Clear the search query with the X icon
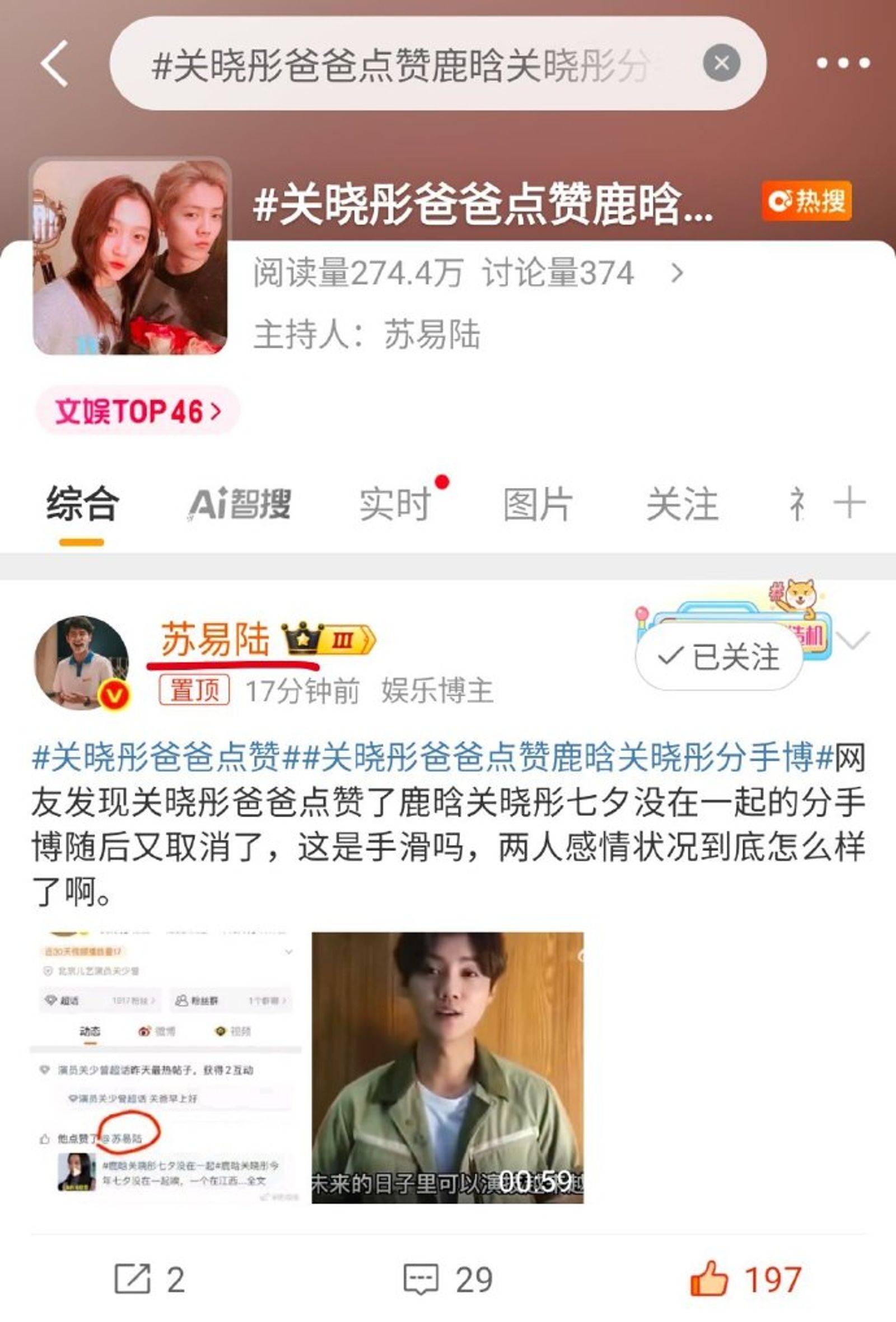 pos(721,63)
